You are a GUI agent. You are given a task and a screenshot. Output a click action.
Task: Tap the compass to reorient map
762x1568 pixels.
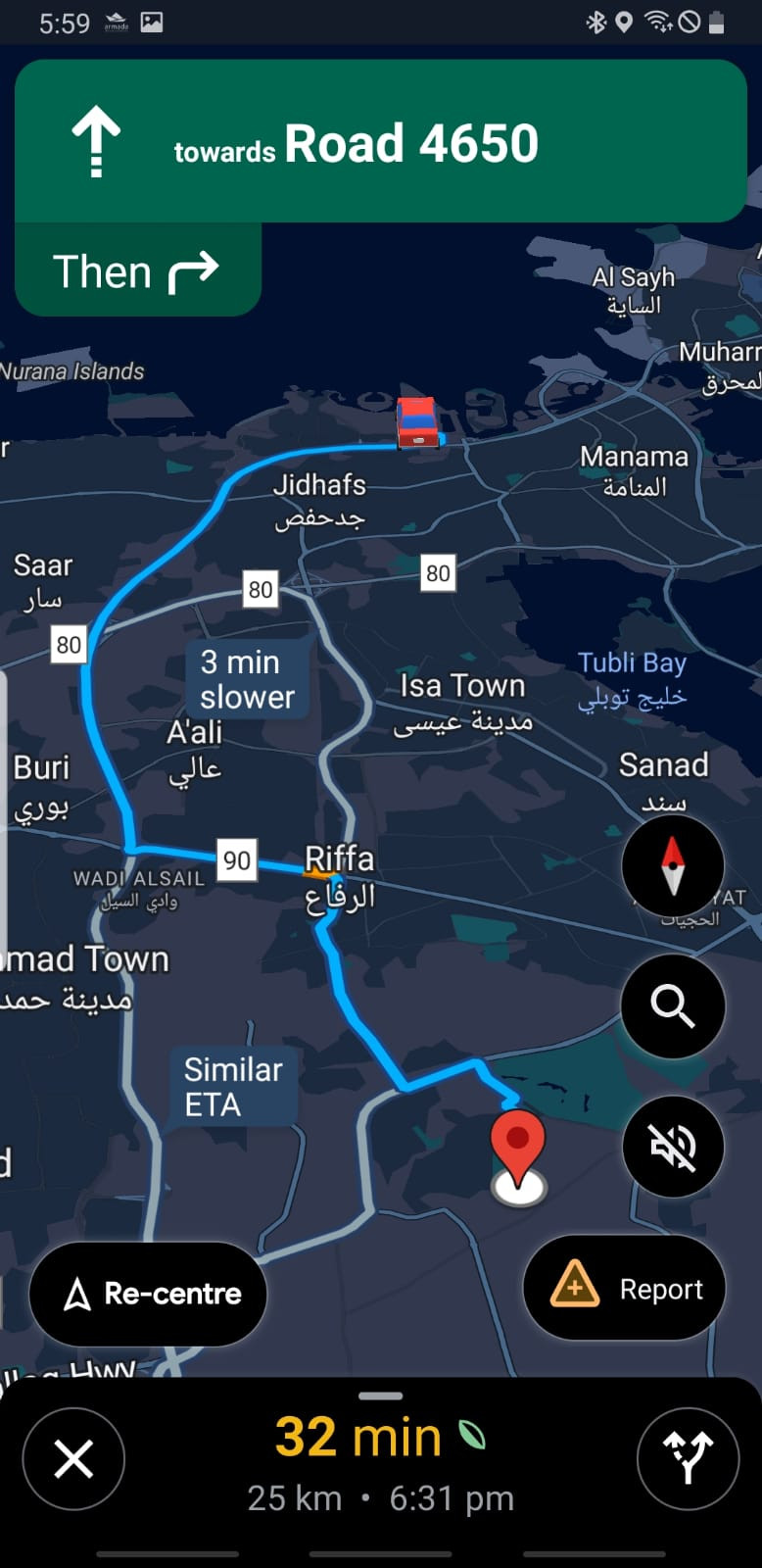pos(673,865)
